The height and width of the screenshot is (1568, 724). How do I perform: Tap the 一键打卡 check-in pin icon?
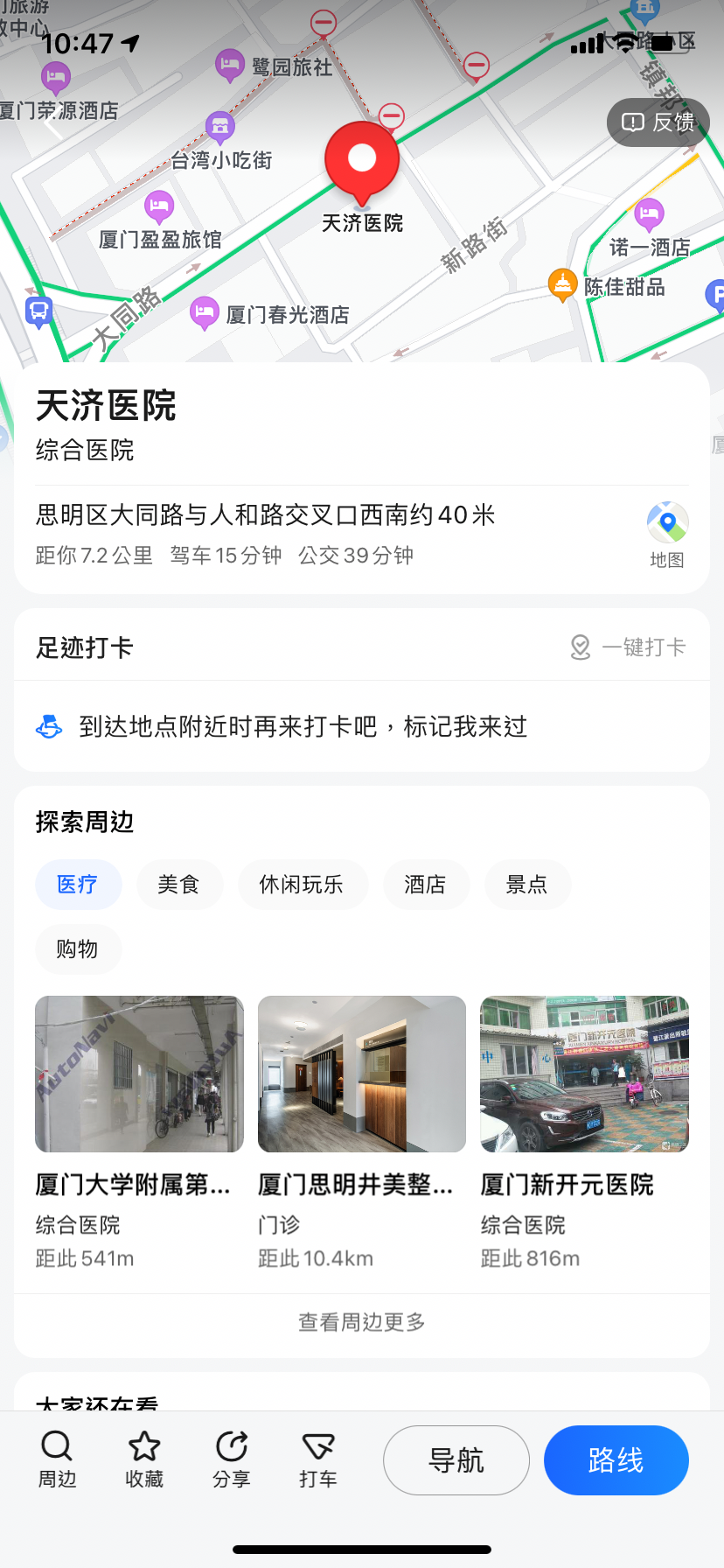(x=580, y=648)
